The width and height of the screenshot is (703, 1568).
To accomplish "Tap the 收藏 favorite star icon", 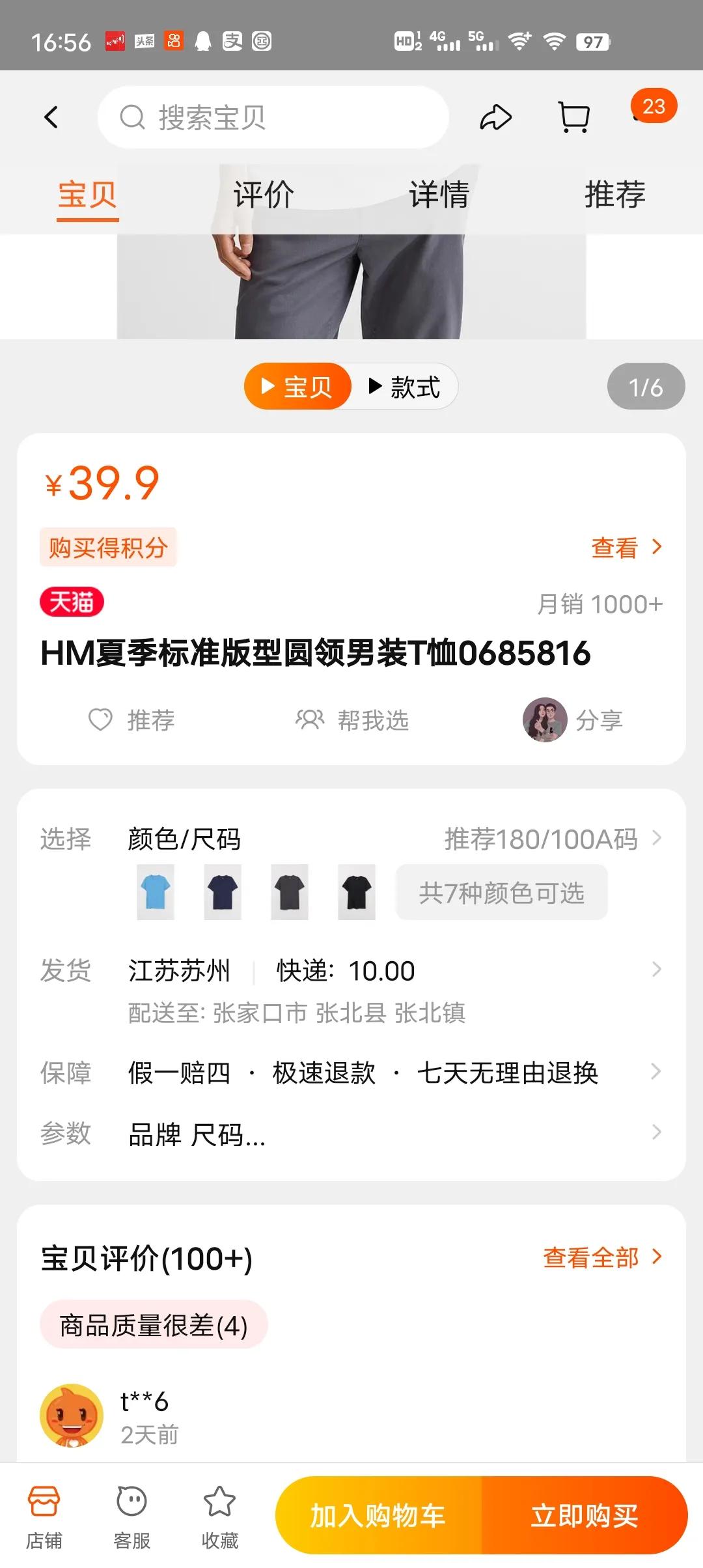I will [219, 1517].
